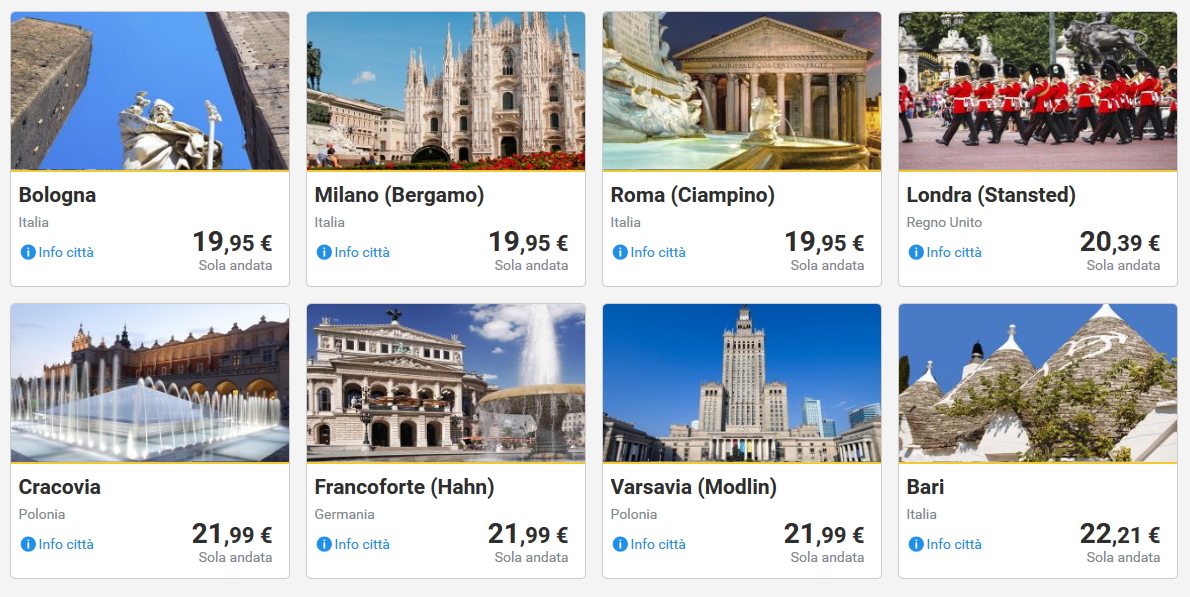Image resolution: width=1190 pixels, height=597 pixels.
Task: Open Info città for Roma (Ciampino)
Action: [650, 252]
